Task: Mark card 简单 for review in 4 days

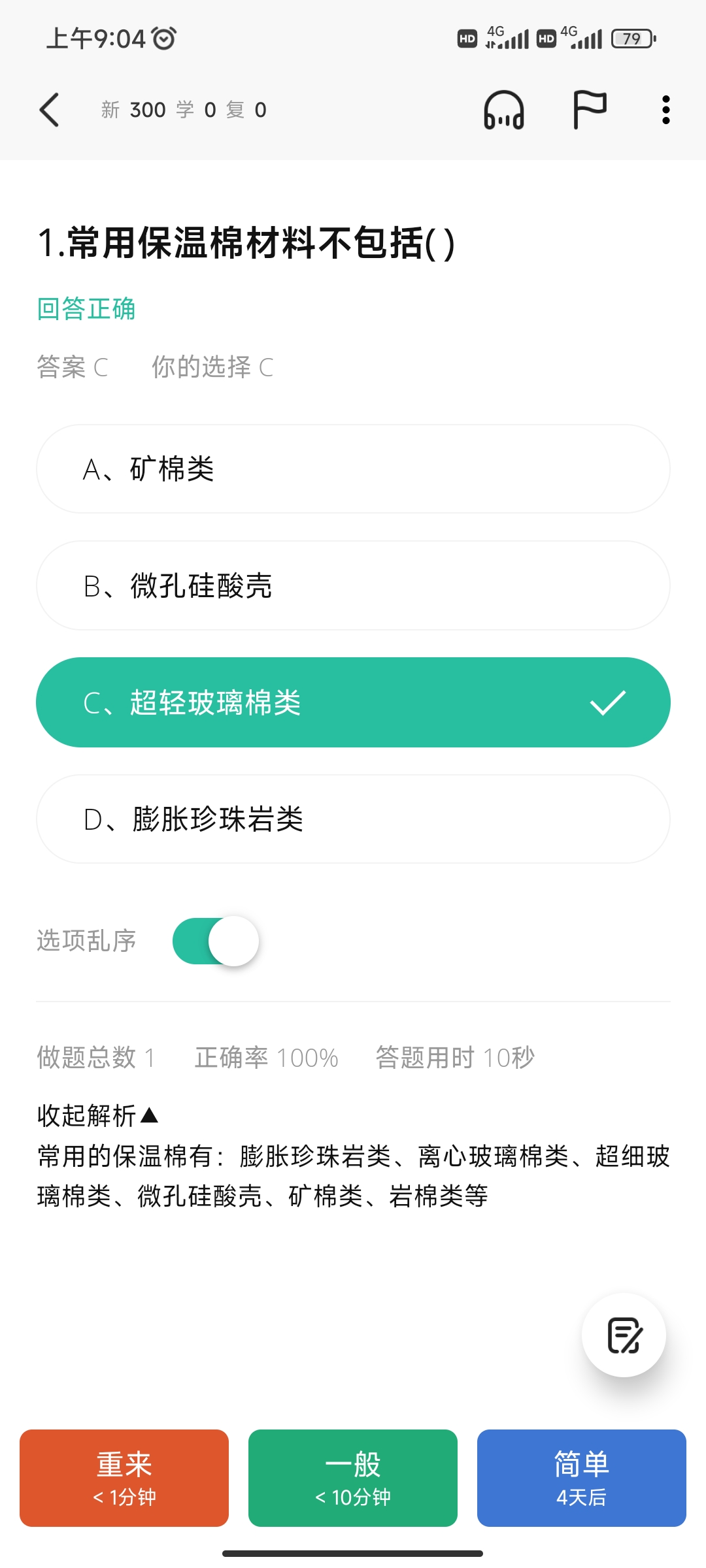Action: coord(582,1478)
